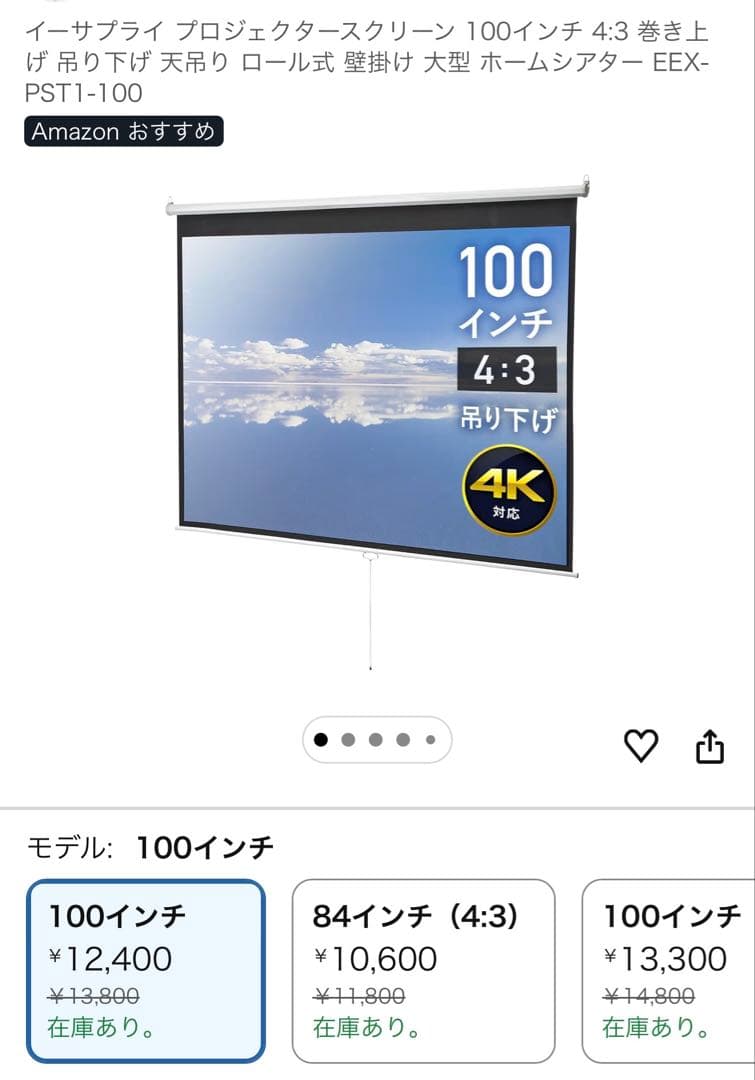Viewport: 755px width, 1080px height.
Task: Open the share icon for this product
Action: (x=711, y=744)
